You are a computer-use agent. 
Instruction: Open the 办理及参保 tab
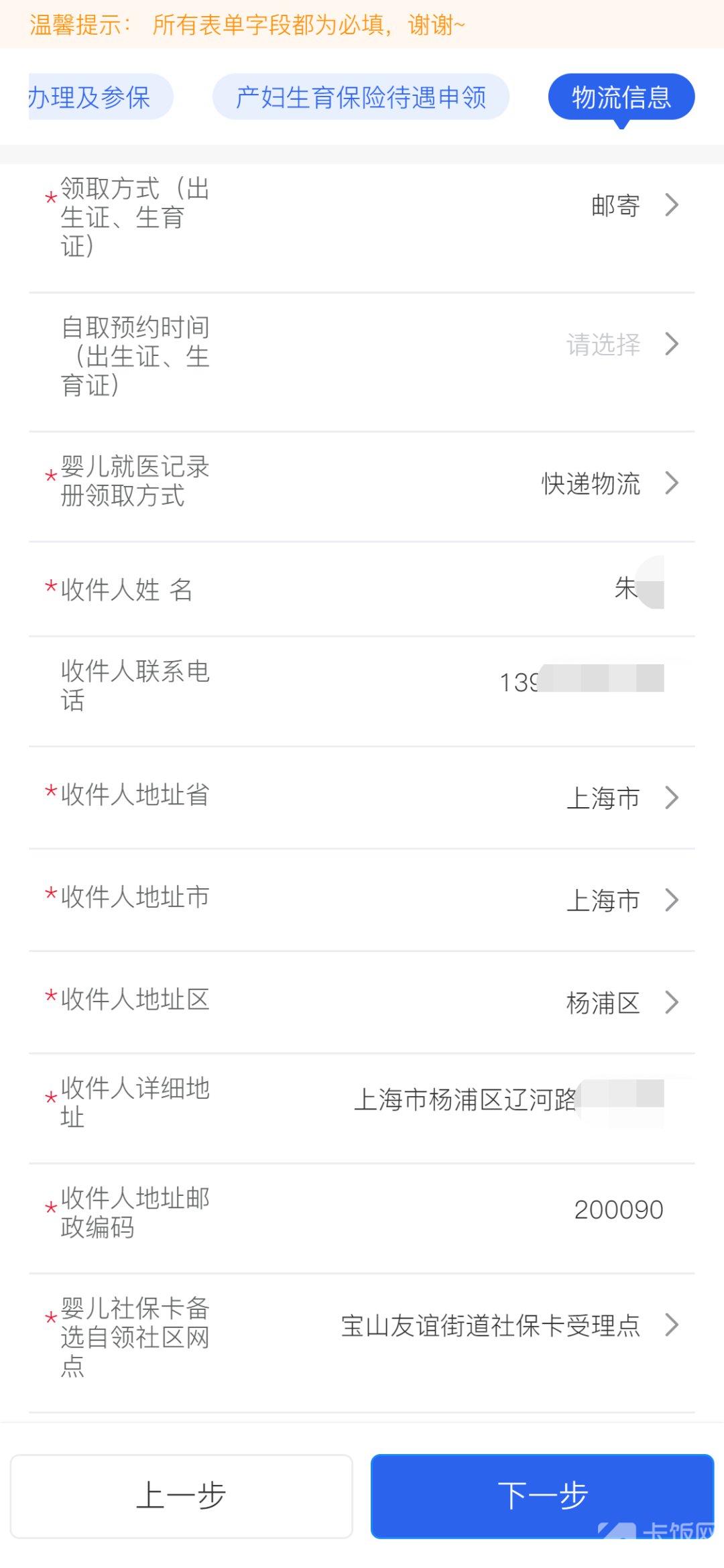point(94,97)
